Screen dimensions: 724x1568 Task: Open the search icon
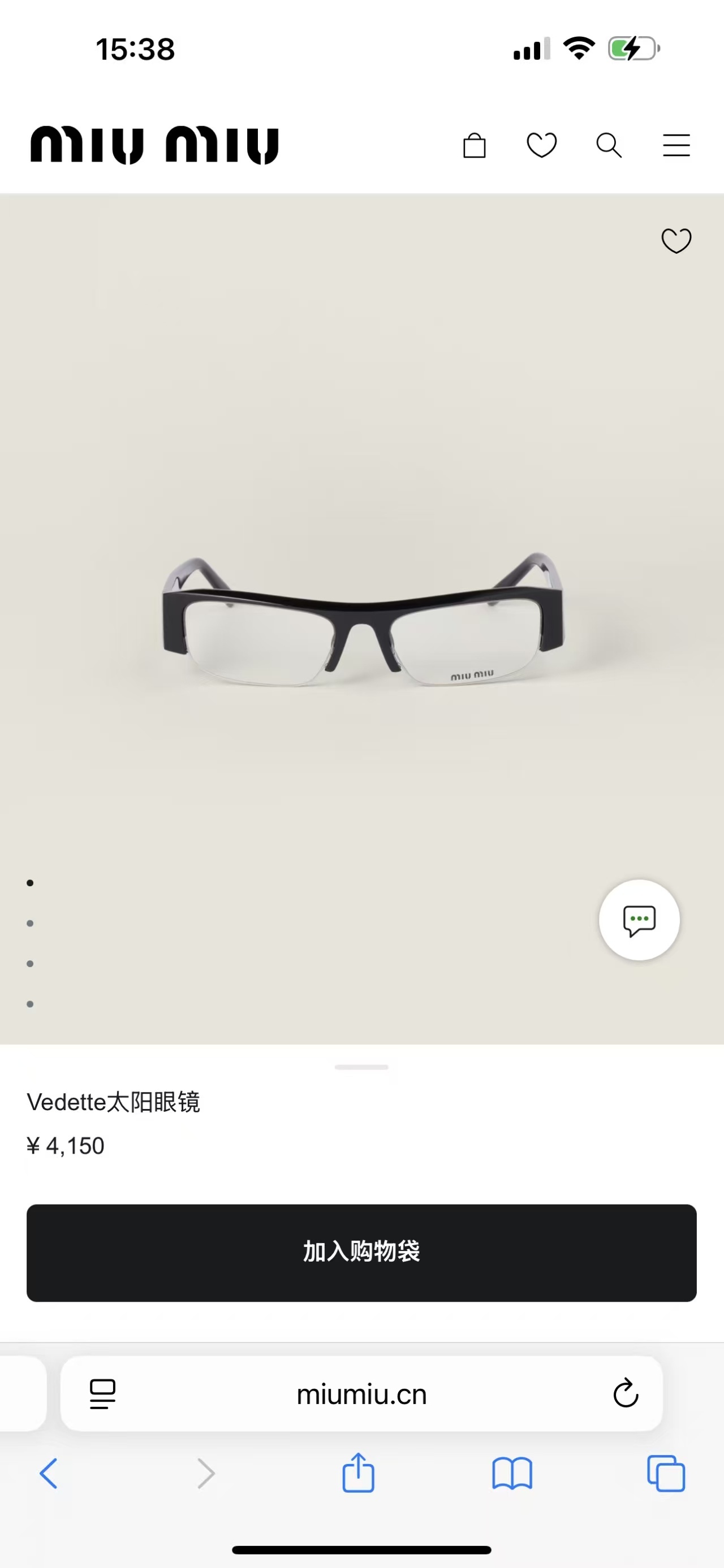pos(608,145)
